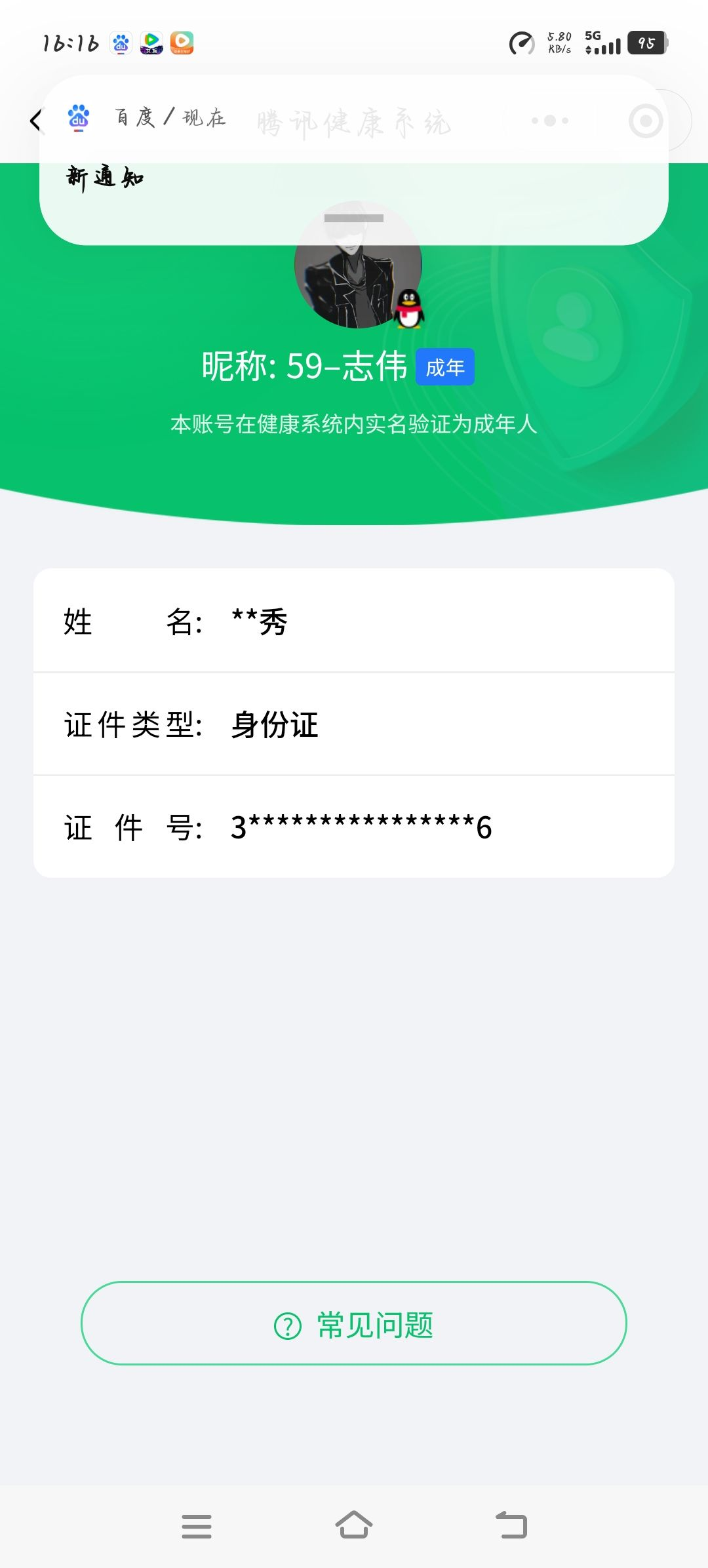The height and width of the screenshot is (1568, 708).
Task: Tap the Tencent Video icon in the status bar
Action: (152, 42)
